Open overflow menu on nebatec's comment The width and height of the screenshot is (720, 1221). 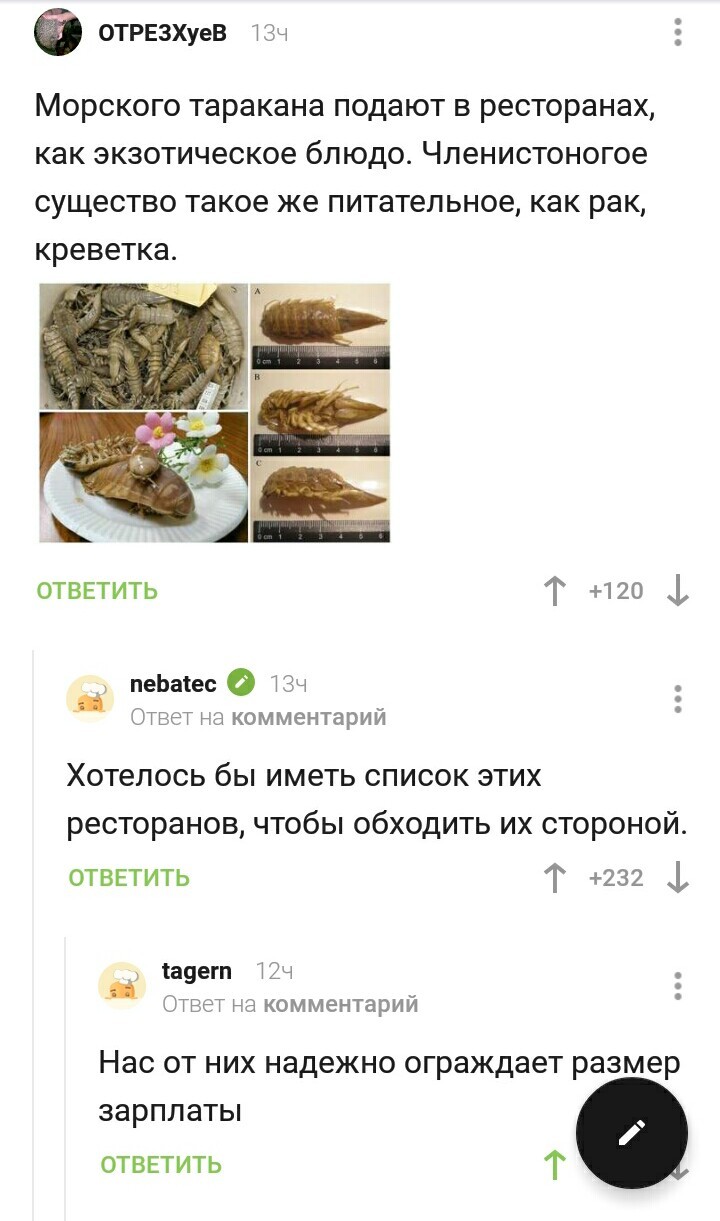click(678, 699)
